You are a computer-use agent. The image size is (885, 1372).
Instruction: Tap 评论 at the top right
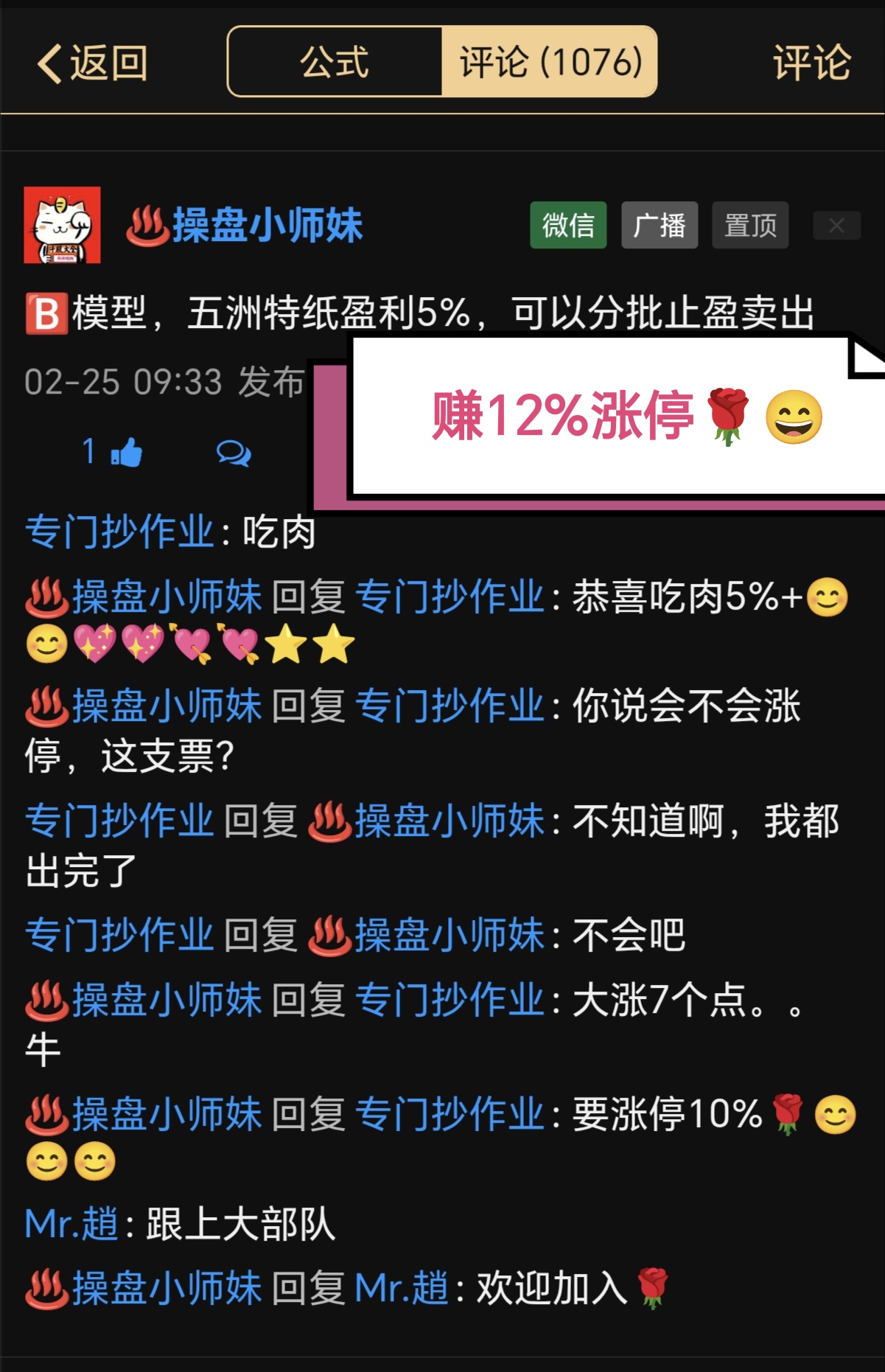click(811, 63)
